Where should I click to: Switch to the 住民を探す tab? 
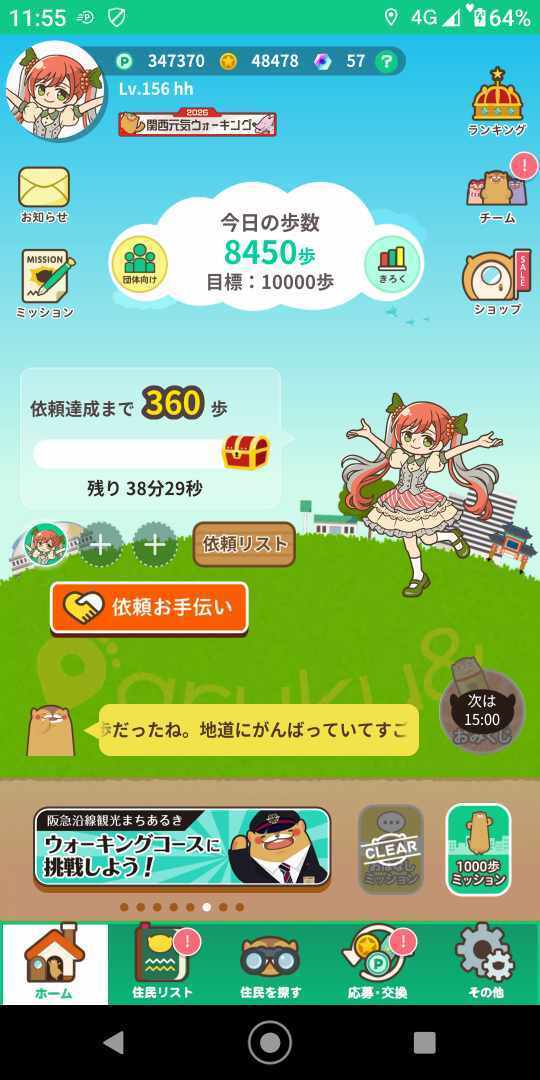pyautogui.click(x=270, y=963)
